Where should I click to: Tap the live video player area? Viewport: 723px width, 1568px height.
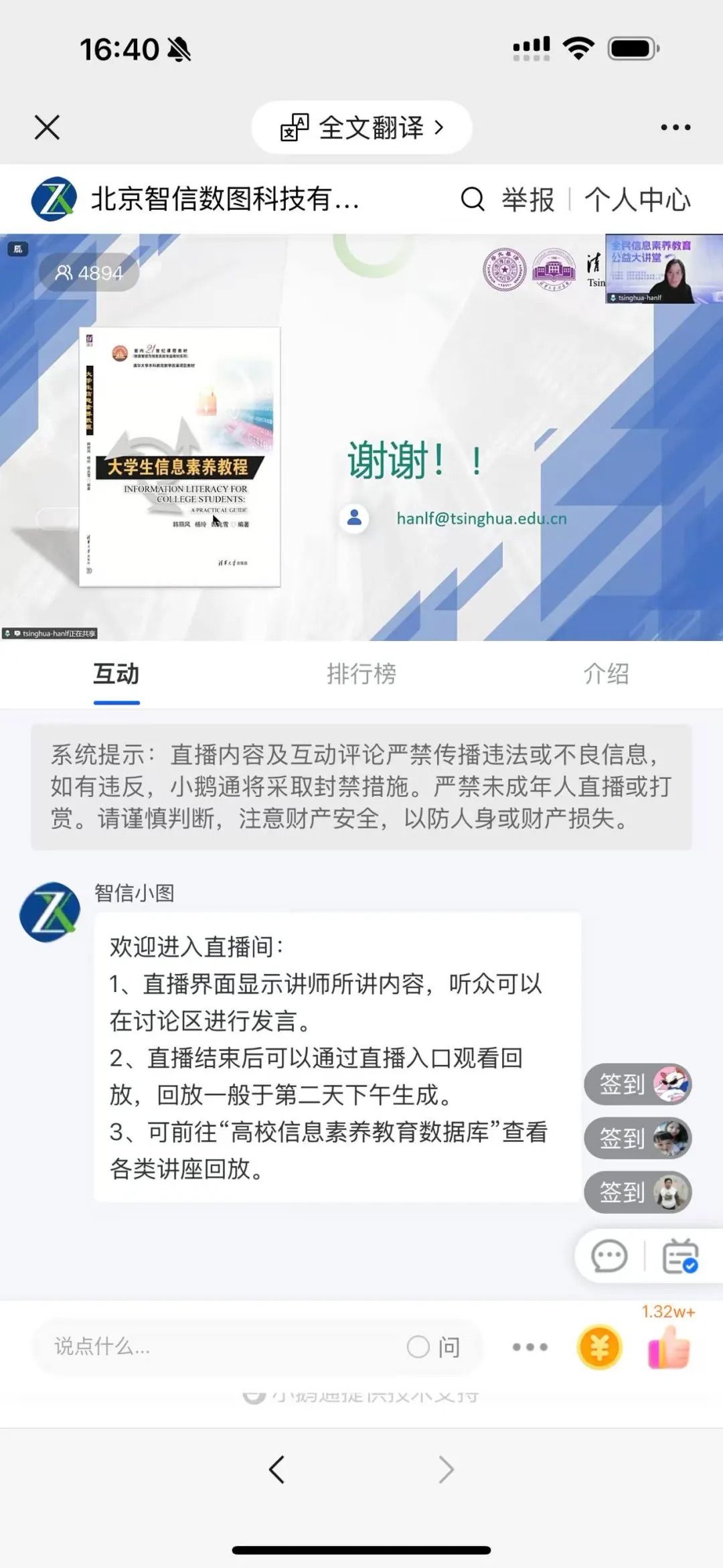tap(361, 437)
